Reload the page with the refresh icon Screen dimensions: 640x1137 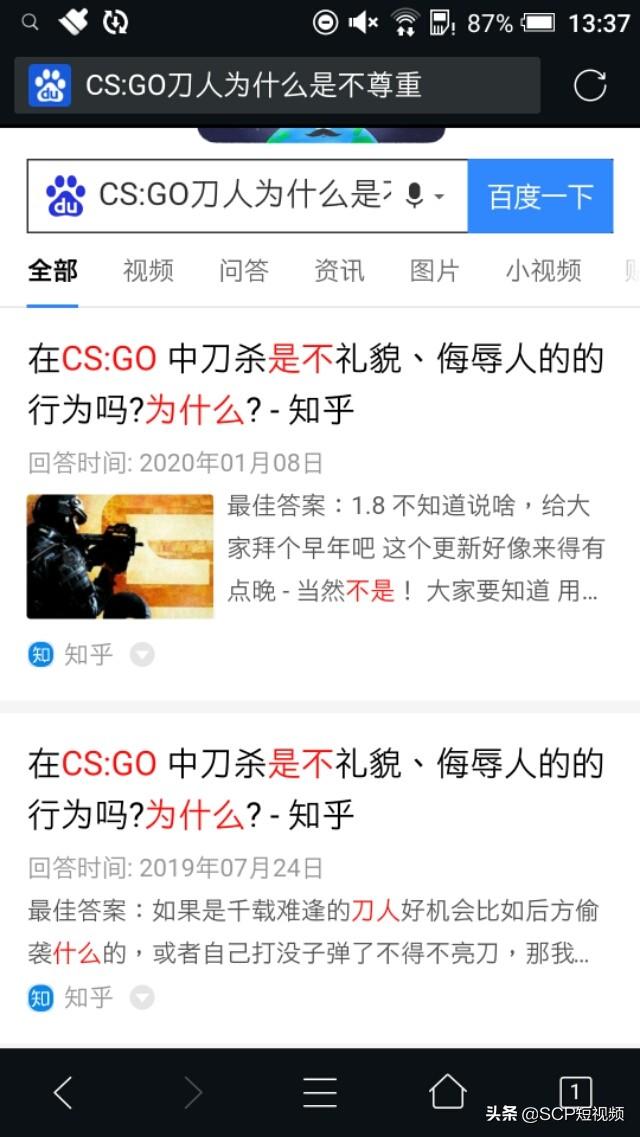point(590,86)
